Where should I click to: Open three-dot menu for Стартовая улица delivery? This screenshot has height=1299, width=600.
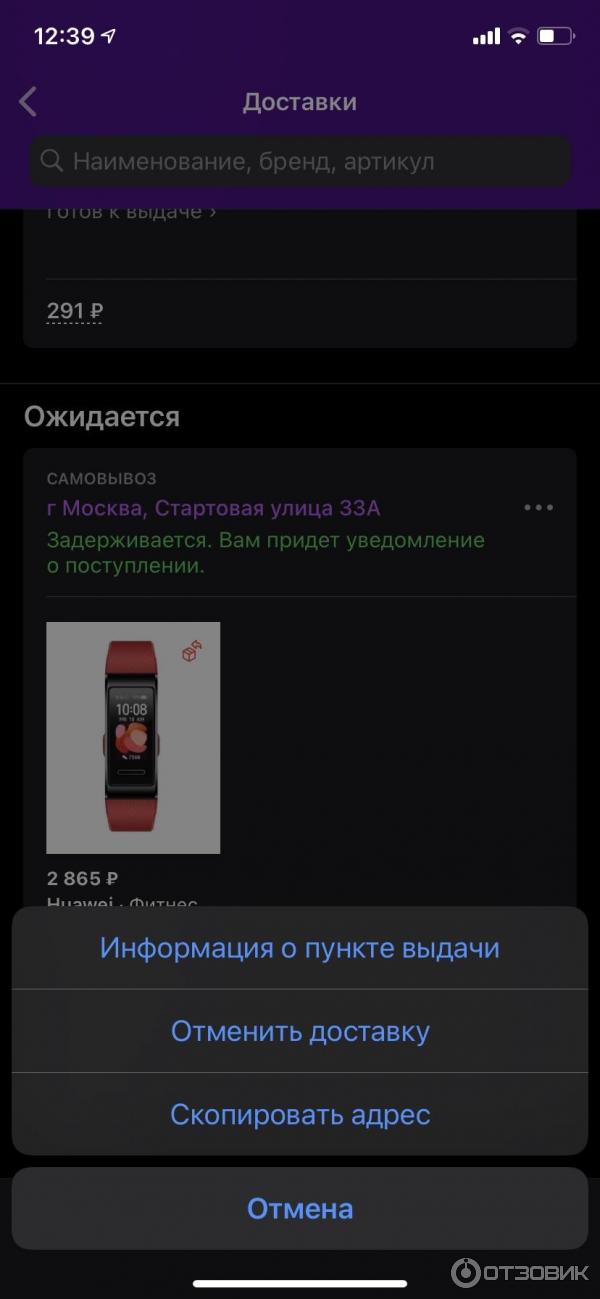(x=538, y=508)
